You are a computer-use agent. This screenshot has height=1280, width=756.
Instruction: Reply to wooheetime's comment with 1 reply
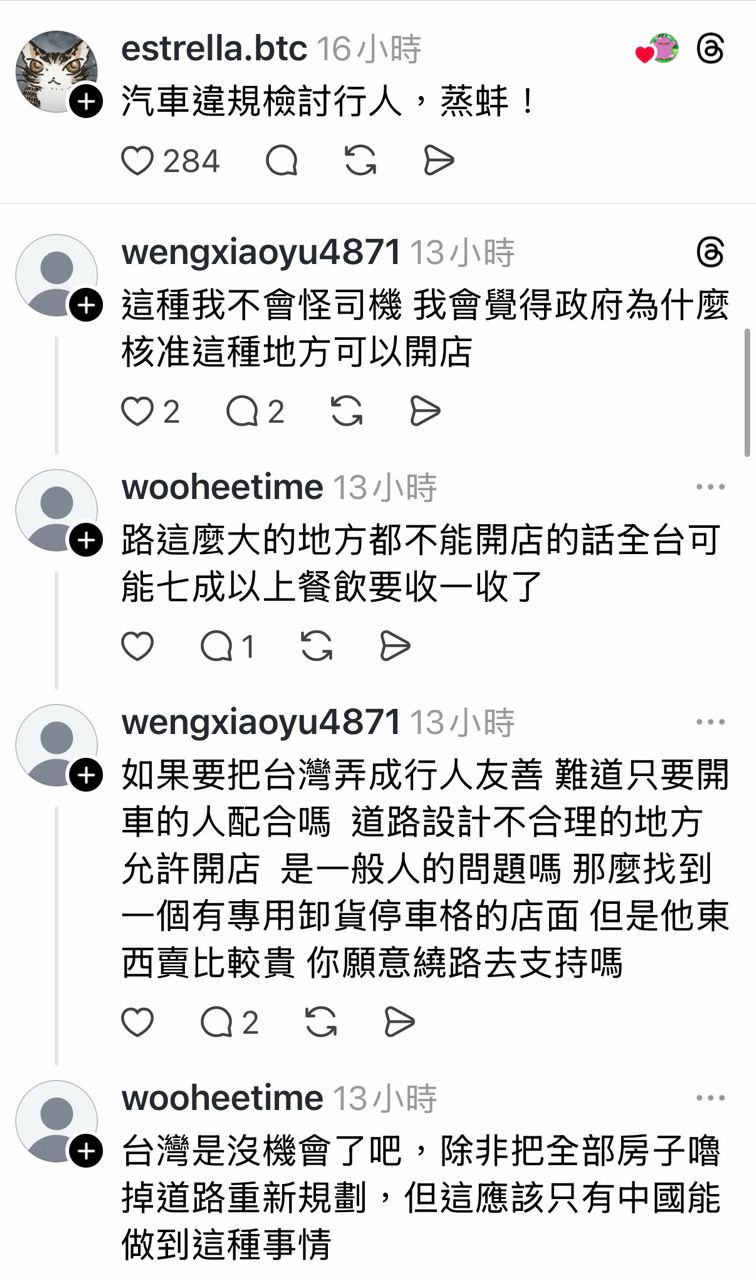[227, 647]
